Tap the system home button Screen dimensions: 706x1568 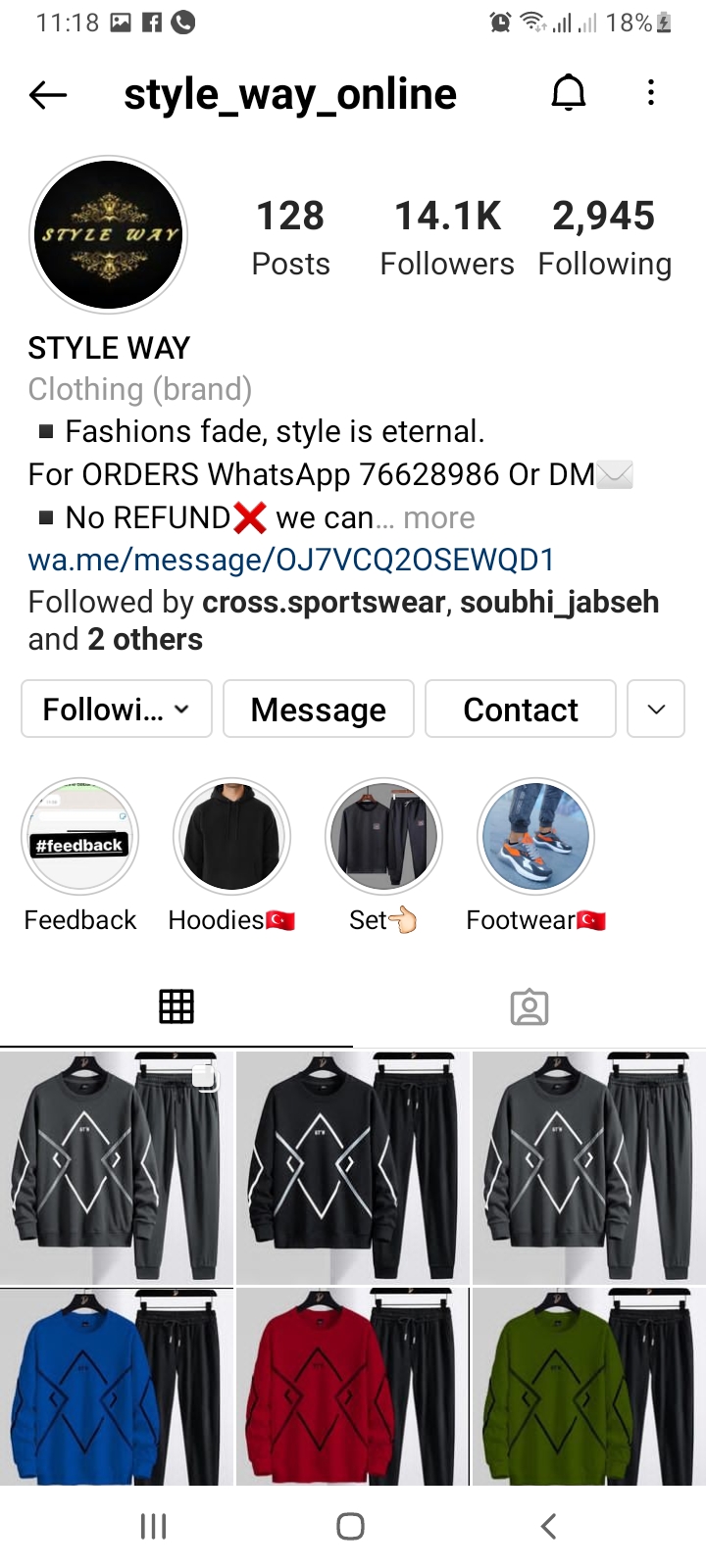point(350,1526)
